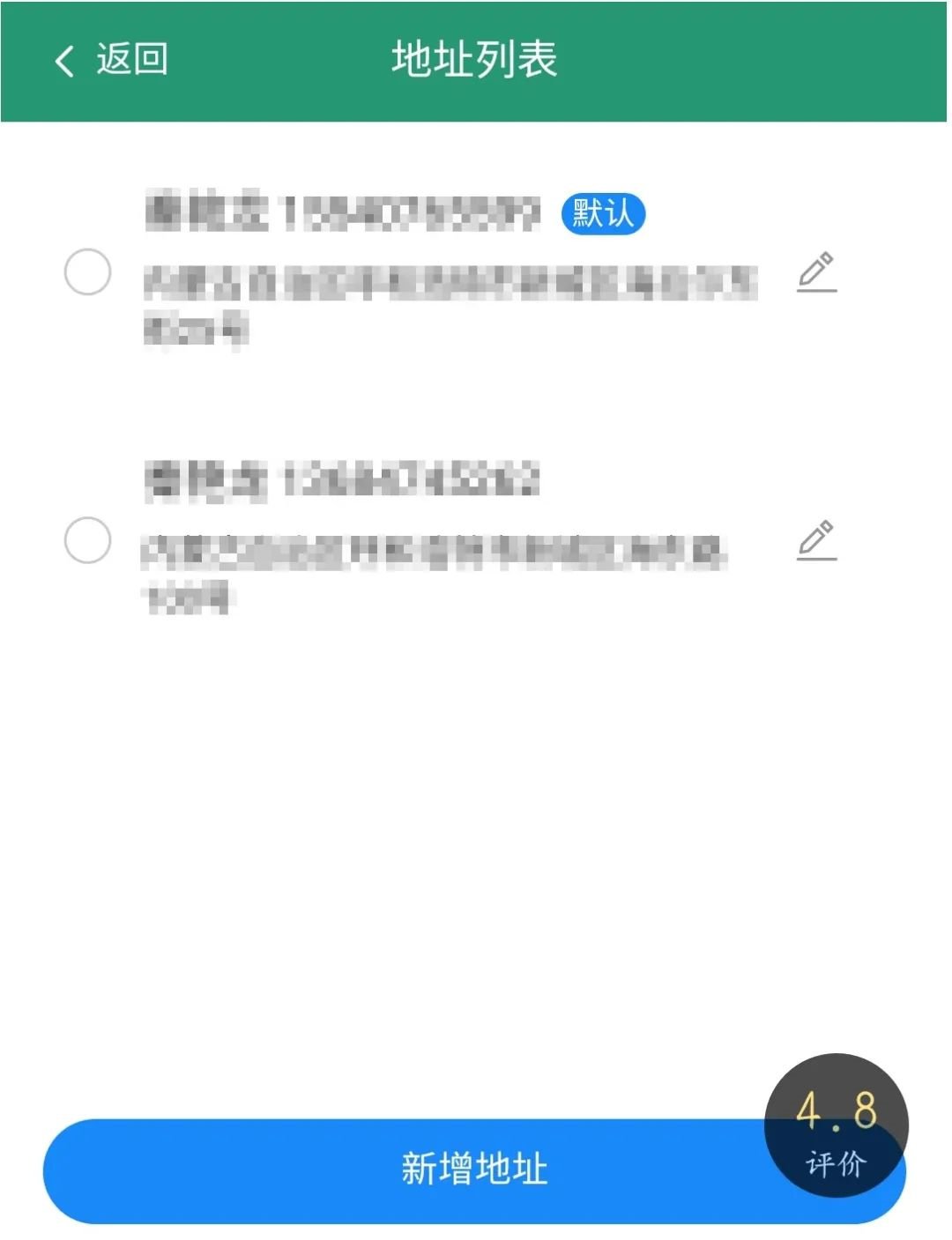This screenshot has height=1240, width=952.
Task: Select the radio button for the non-default address
Action: click(87, 539)
